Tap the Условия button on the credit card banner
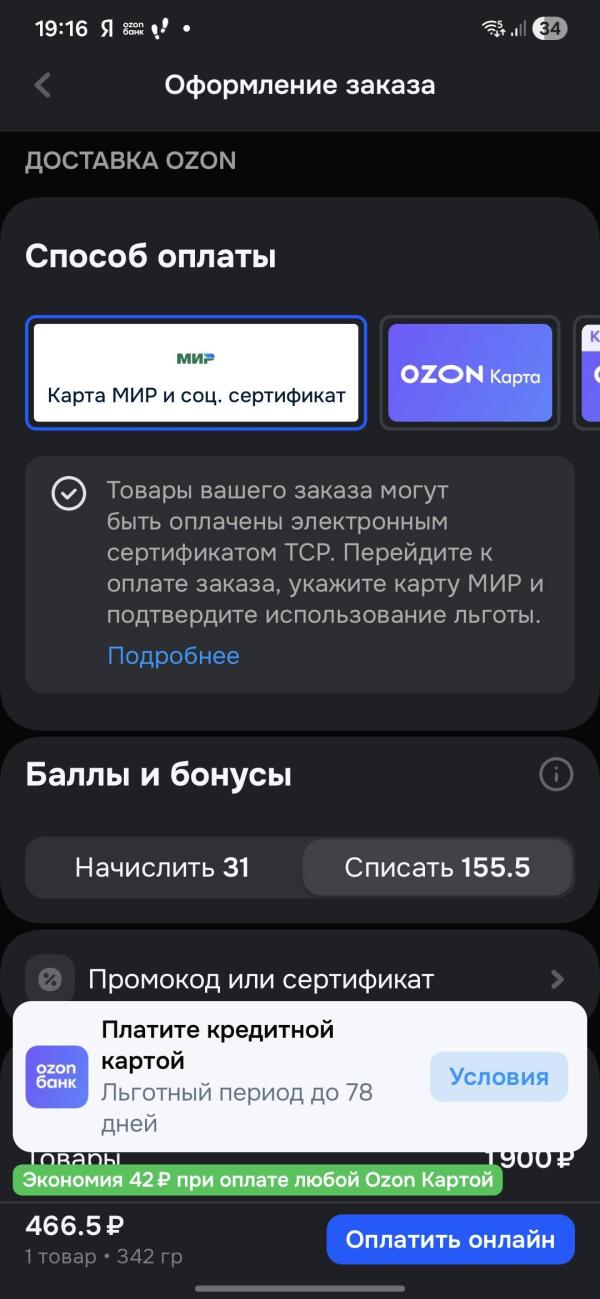 pos(499,1077)
